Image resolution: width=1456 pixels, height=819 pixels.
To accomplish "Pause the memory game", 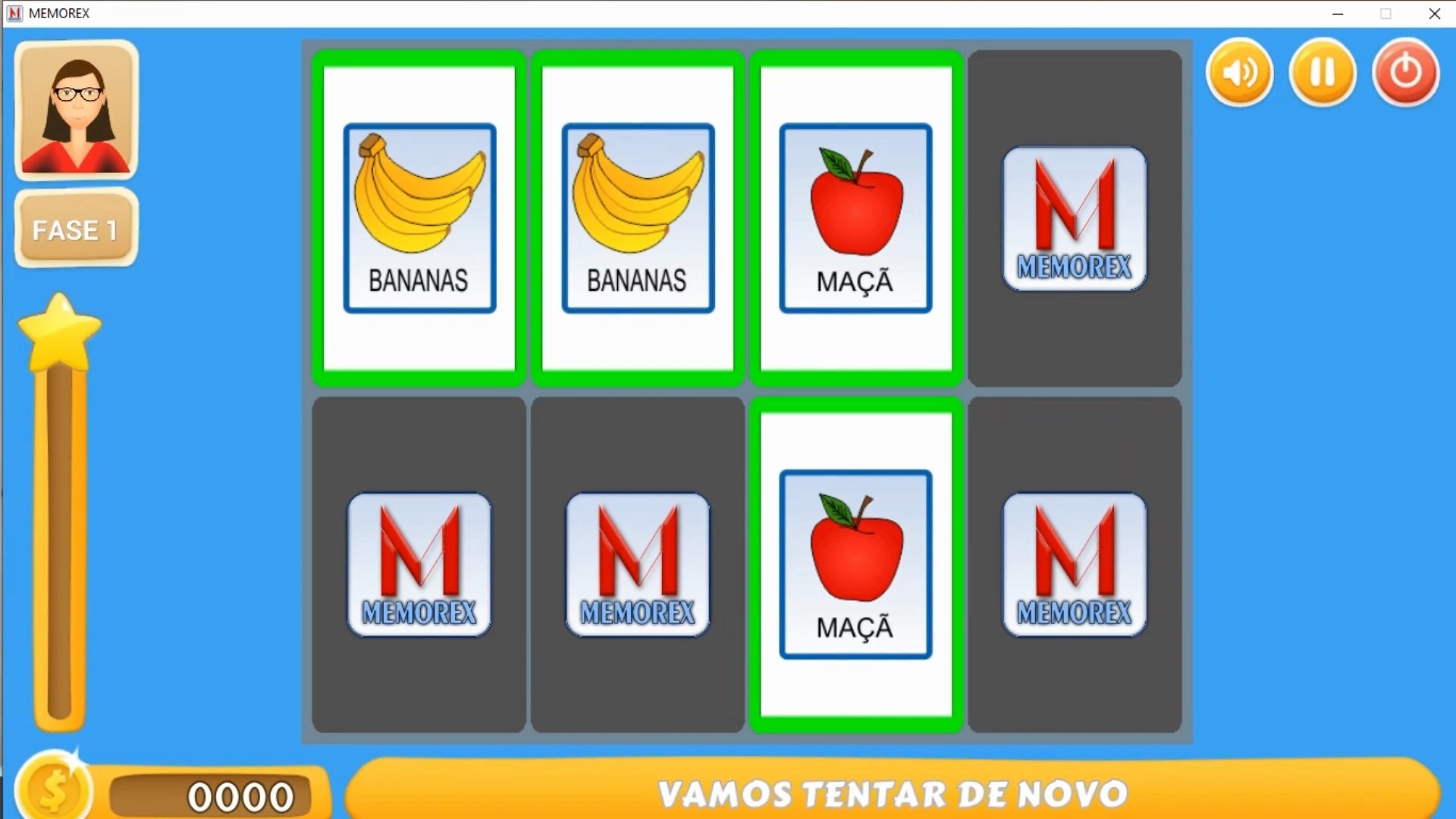I will (1323, 73).
